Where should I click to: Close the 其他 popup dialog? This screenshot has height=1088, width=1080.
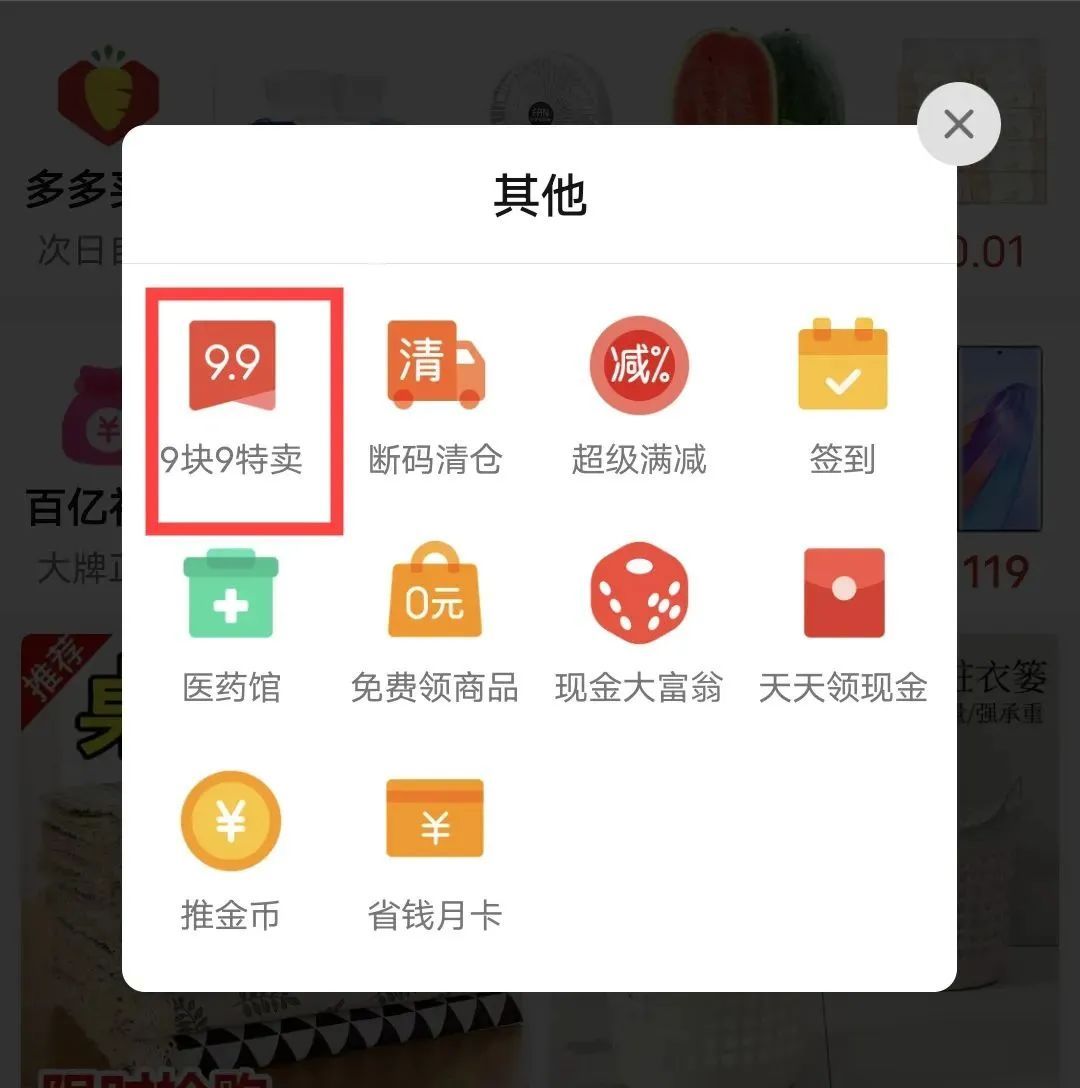click(958, 124)
